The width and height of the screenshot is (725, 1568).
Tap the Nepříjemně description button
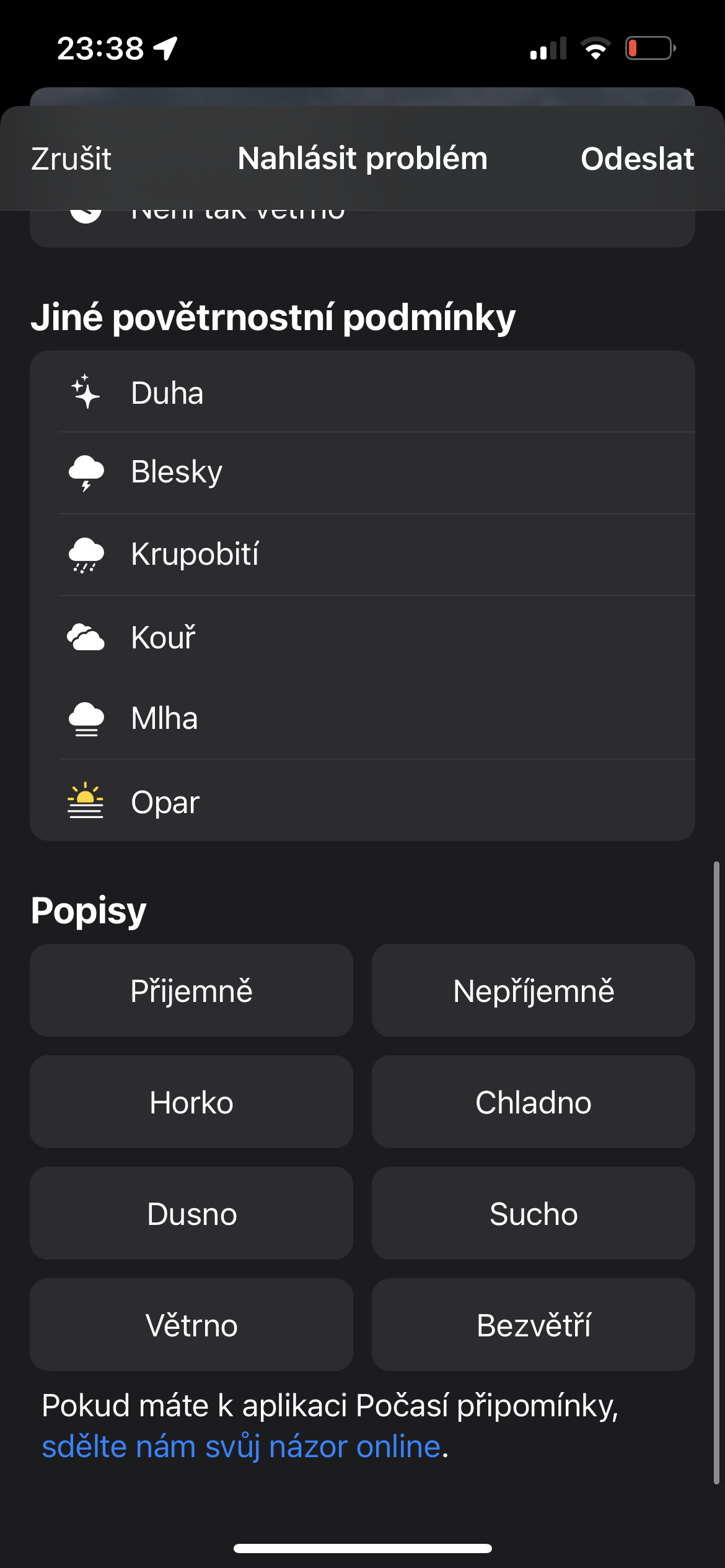pos(533,991)
